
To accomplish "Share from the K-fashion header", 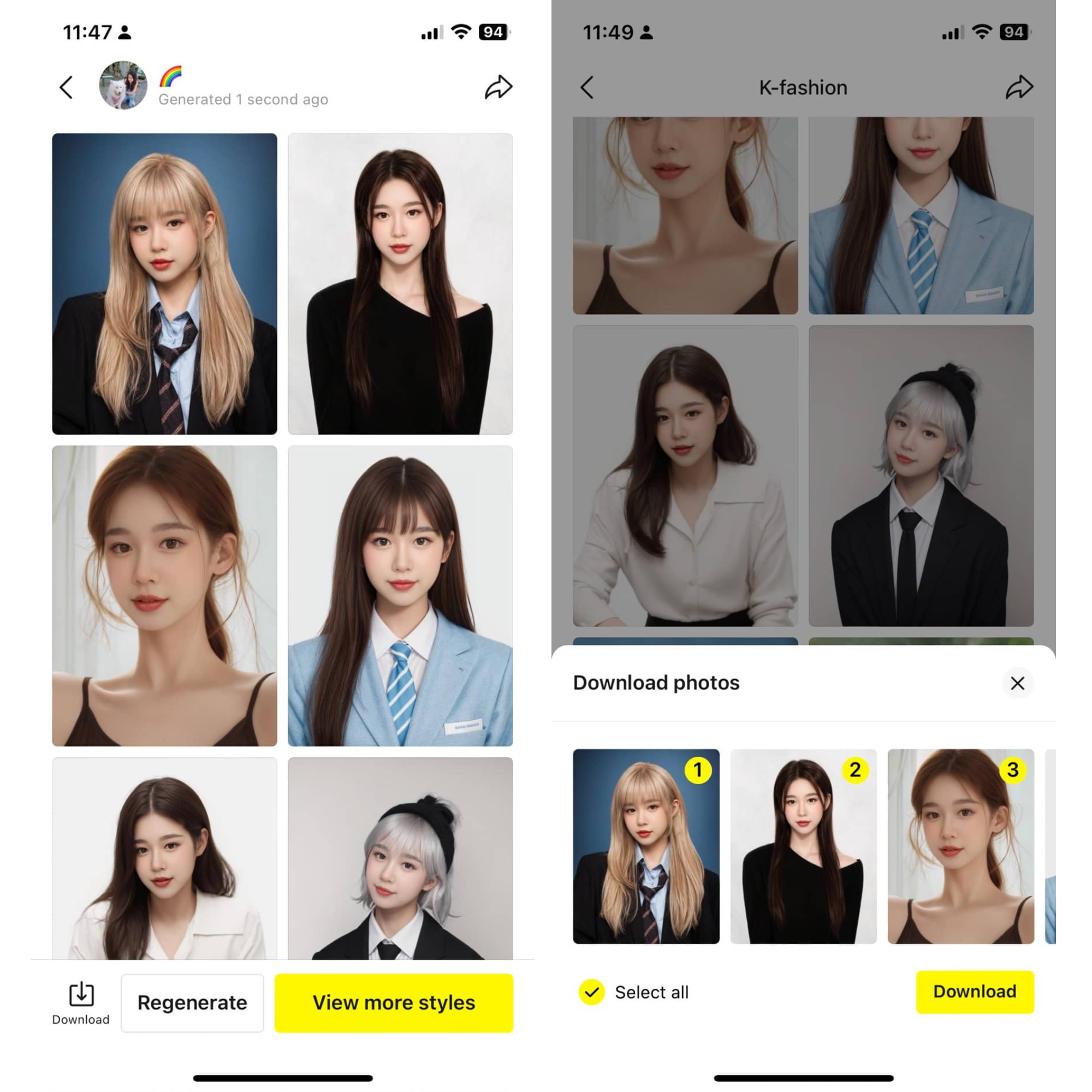I will click(1019, 87).
